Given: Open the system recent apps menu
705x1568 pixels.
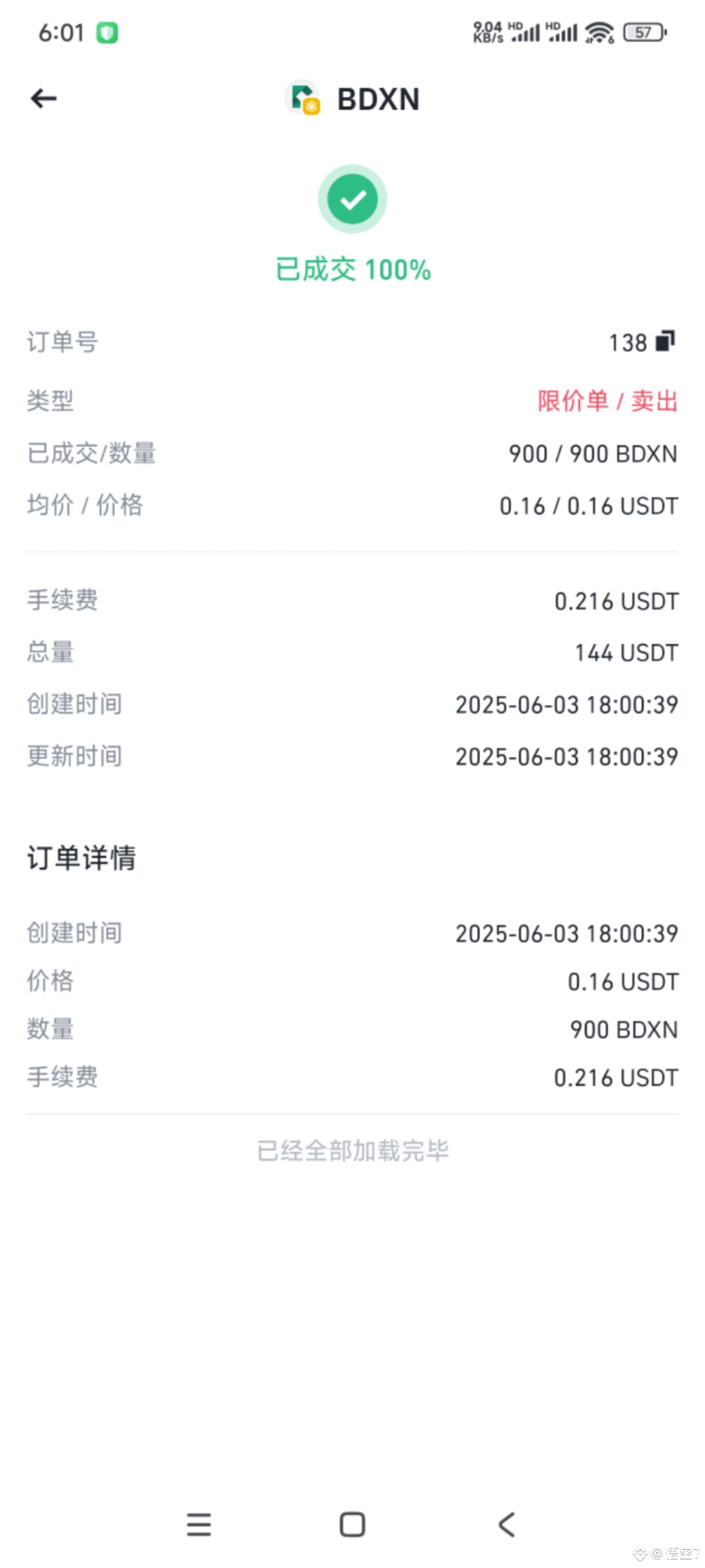Looking at the screenshot, I should tap(198, 1524).
